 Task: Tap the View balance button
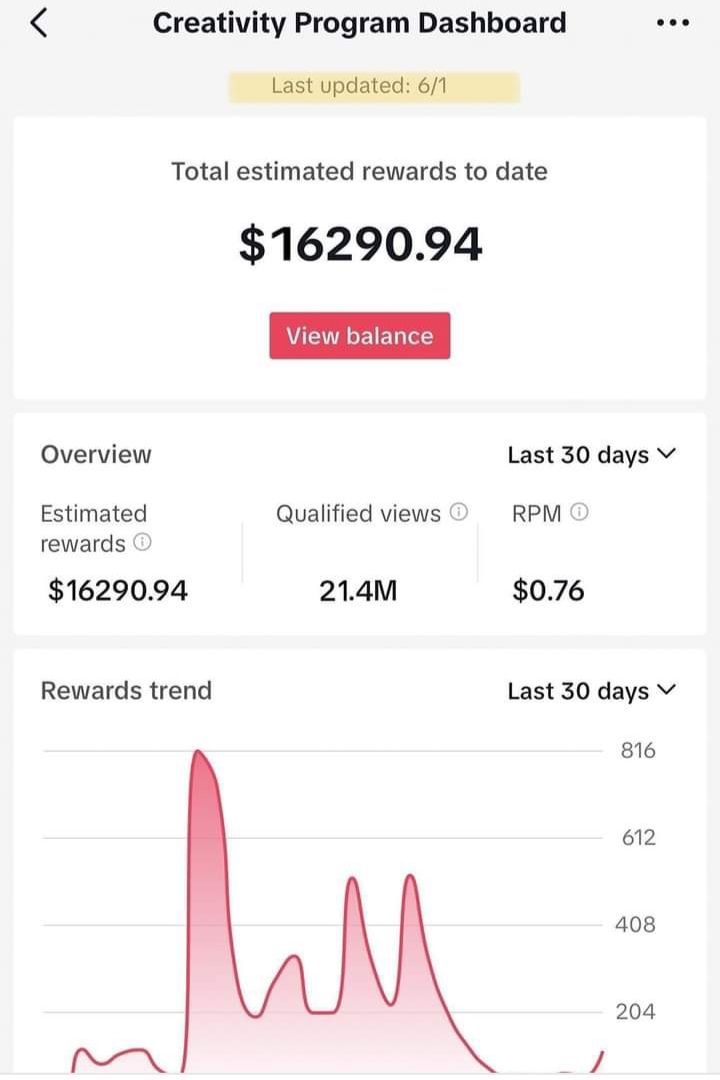(x=360, y=336)
